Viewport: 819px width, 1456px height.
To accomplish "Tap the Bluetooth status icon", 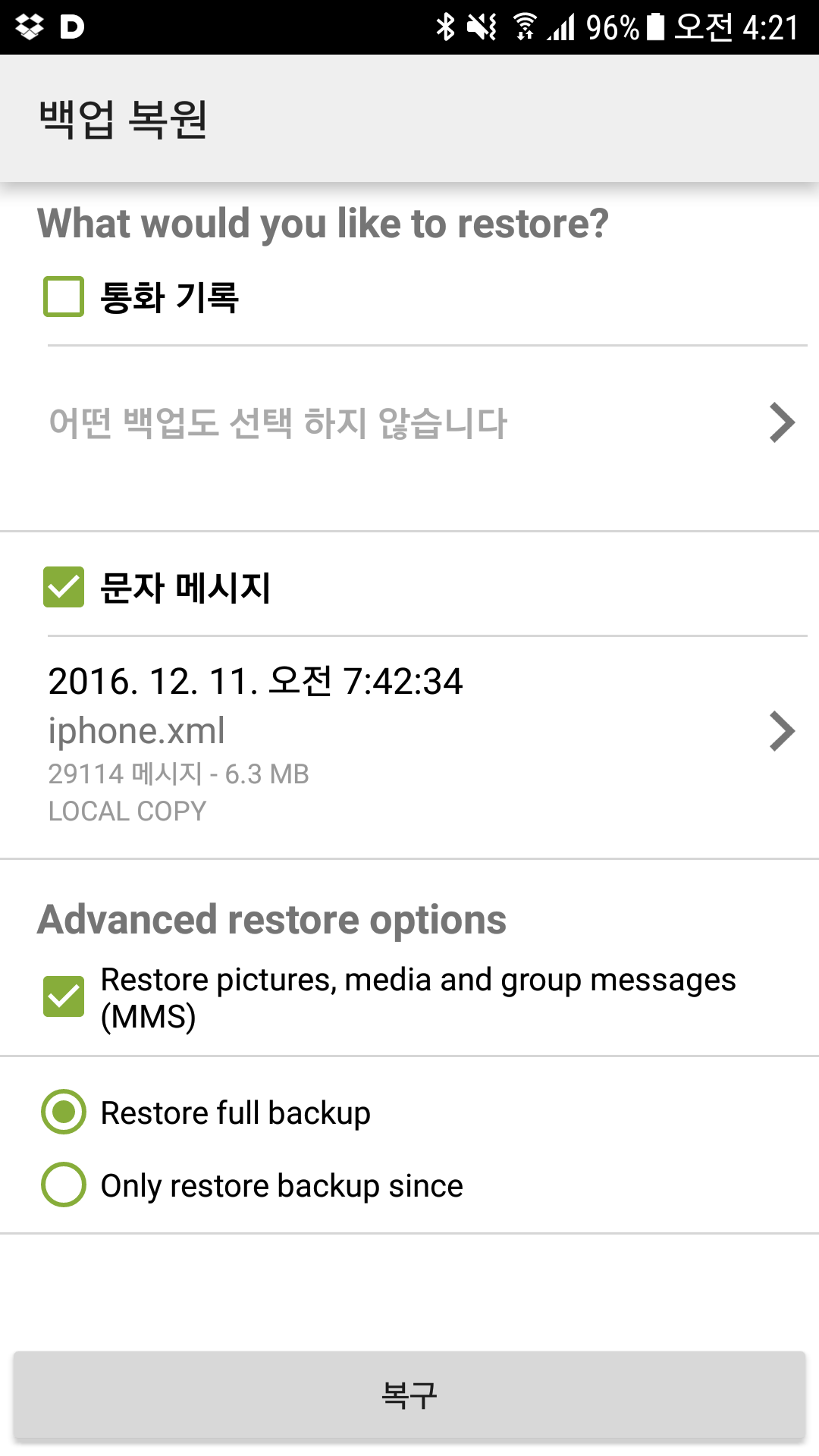I will (446, 25).
